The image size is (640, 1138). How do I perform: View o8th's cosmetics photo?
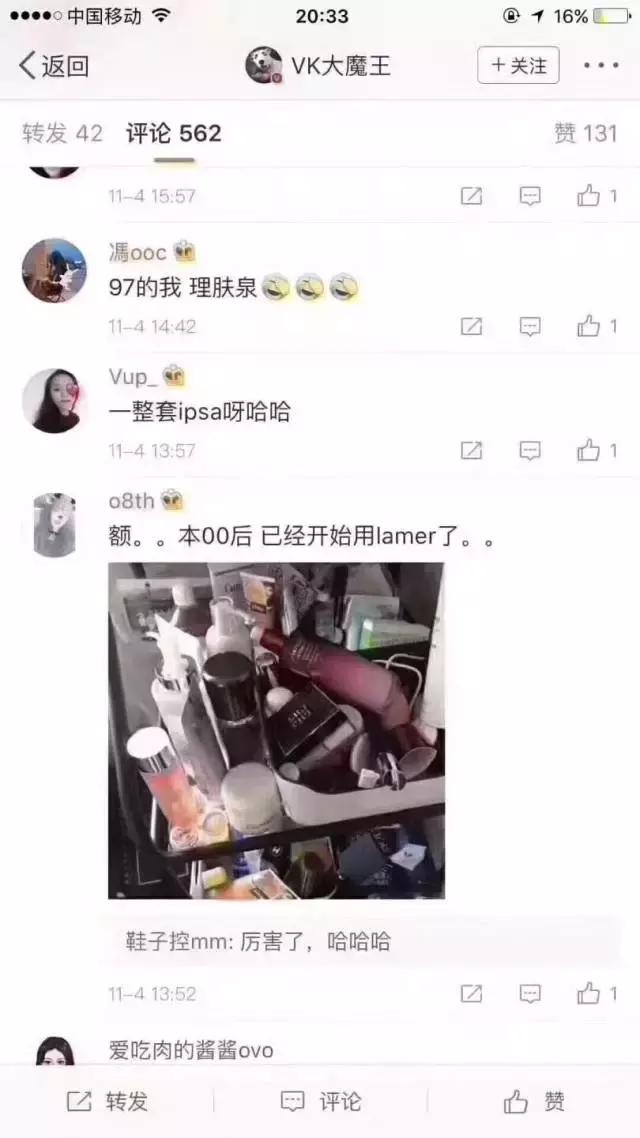276,730
